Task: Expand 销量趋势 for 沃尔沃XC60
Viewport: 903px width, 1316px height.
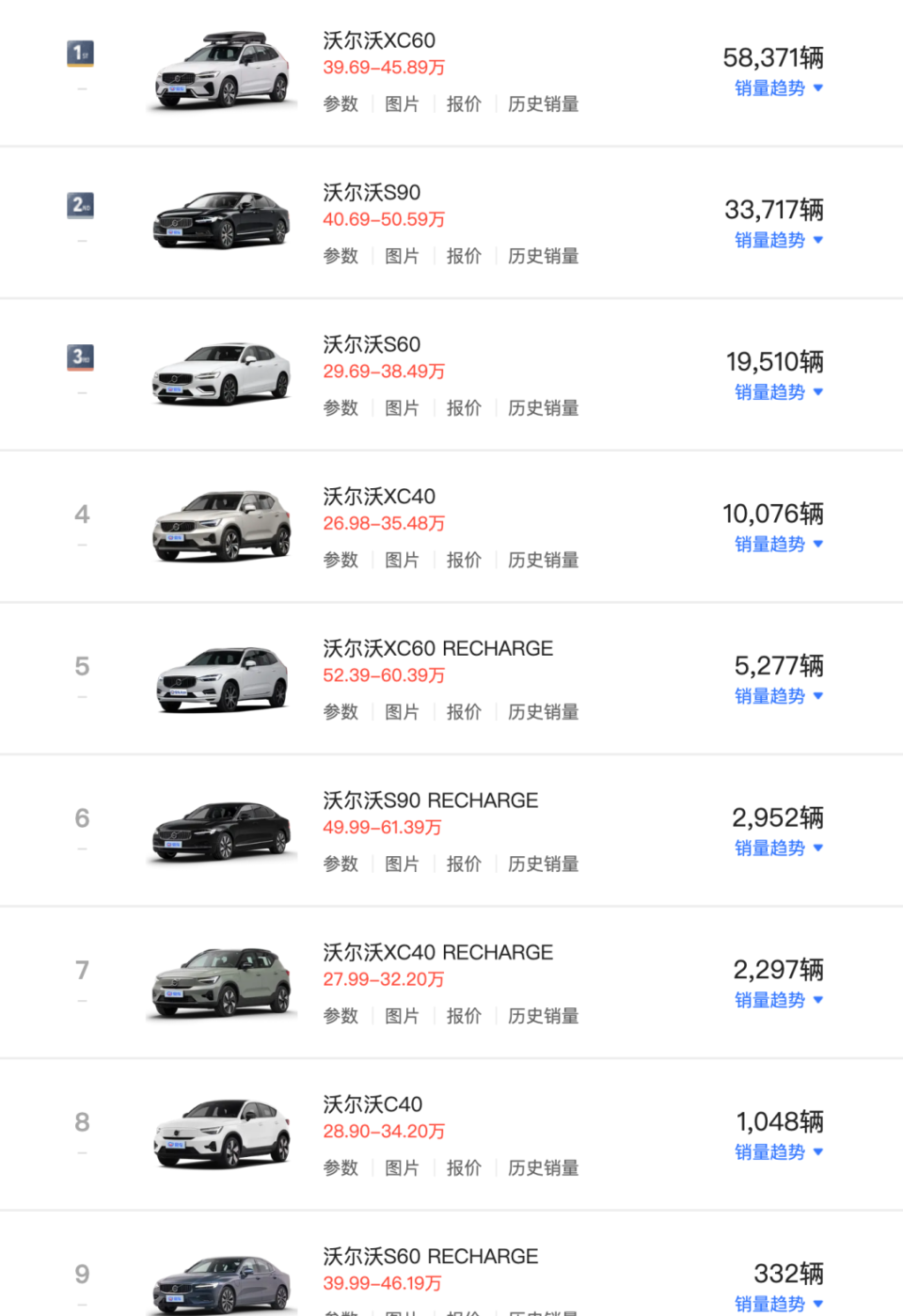Action: coord(778,88)
